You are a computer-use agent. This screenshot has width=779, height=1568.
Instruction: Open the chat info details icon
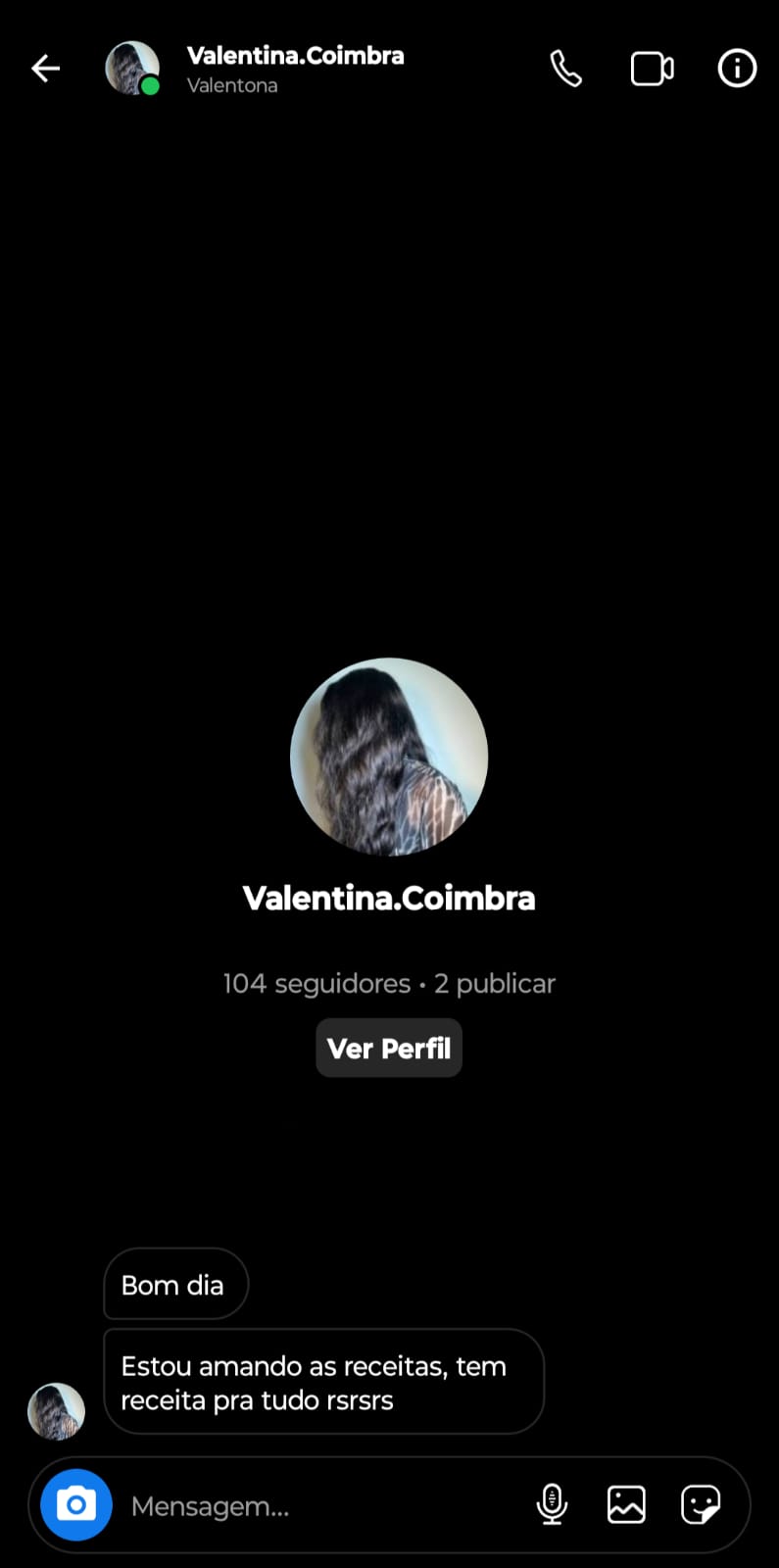[x=737, y=69]
